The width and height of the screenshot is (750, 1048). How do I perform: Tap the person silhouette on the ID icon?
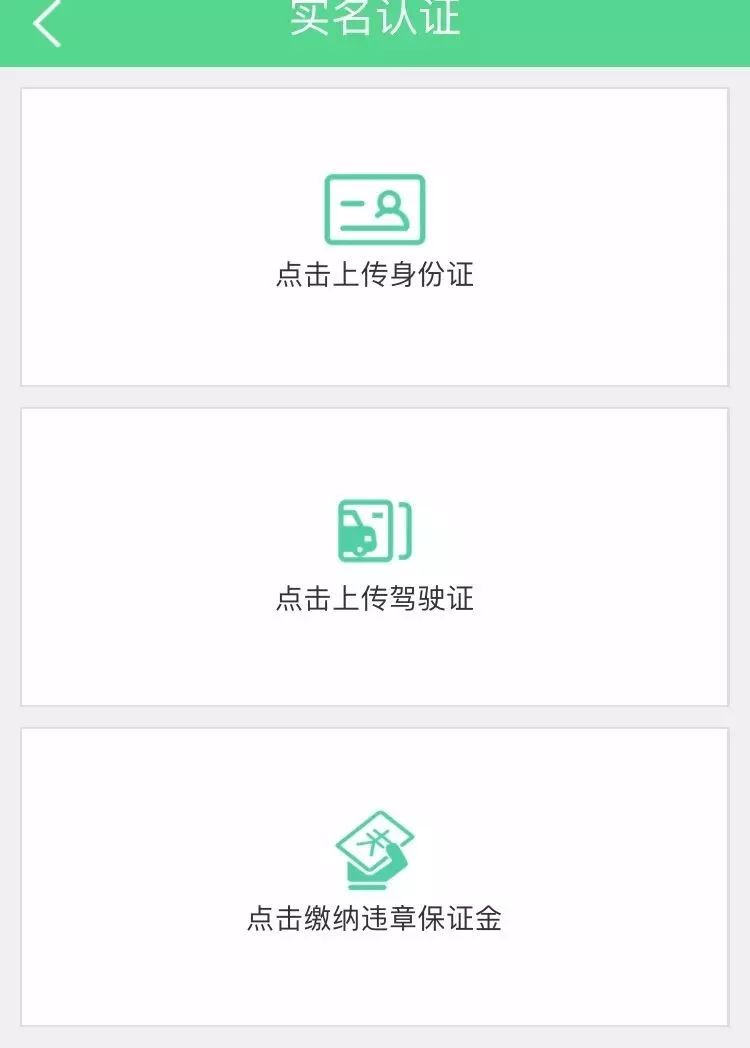394,208
